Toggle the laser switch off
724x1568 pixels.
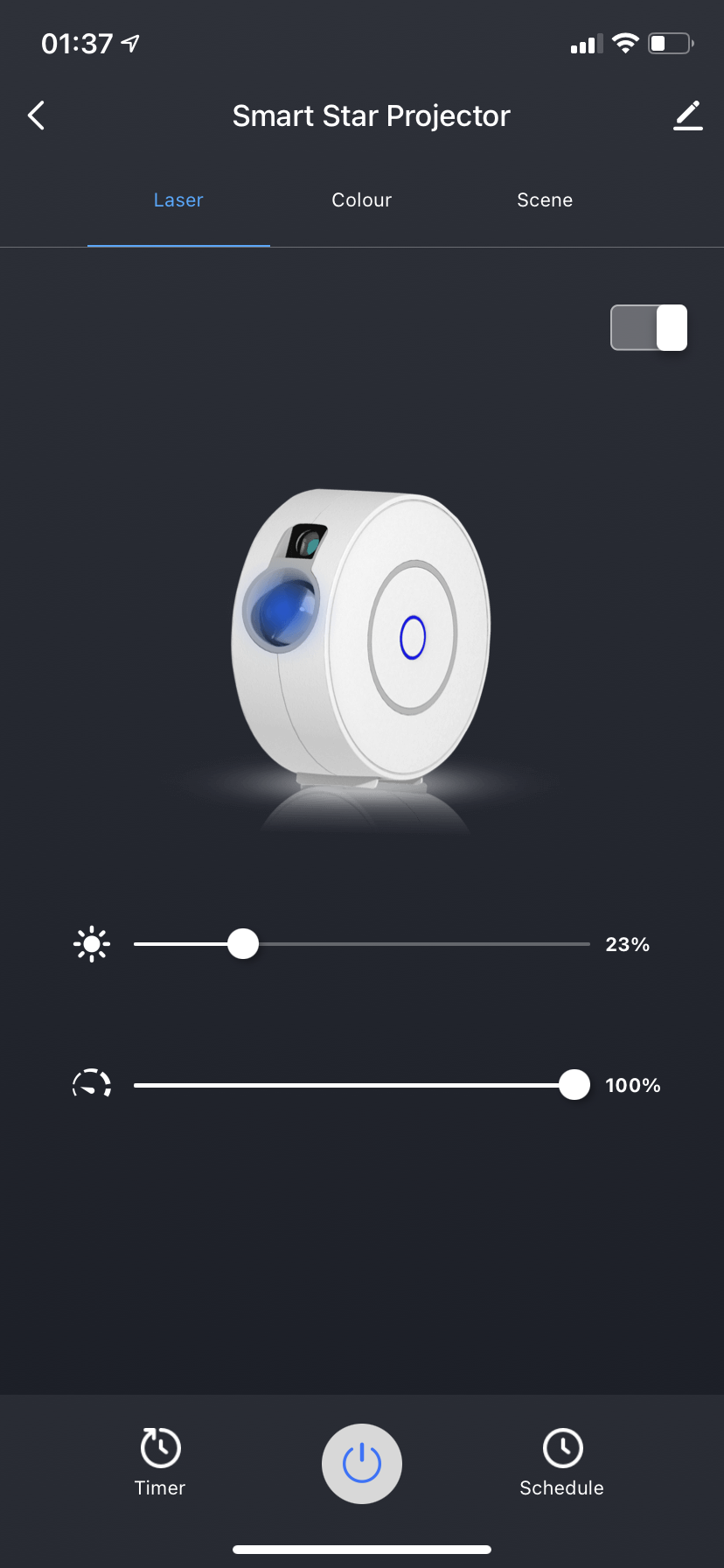(x=649, y=328)
